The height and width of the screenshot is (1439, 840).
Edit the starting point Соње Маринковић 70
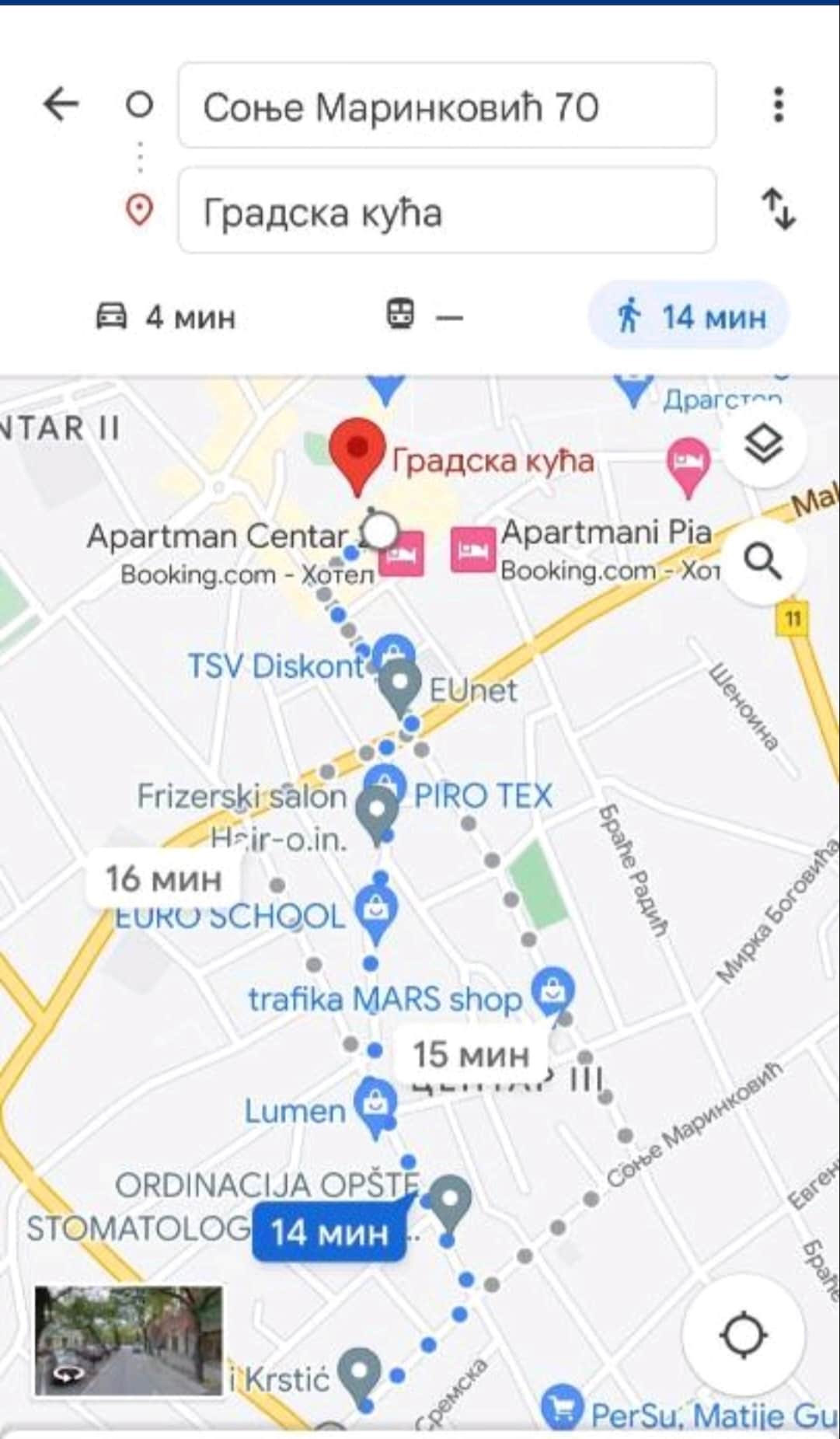(447, 107)
